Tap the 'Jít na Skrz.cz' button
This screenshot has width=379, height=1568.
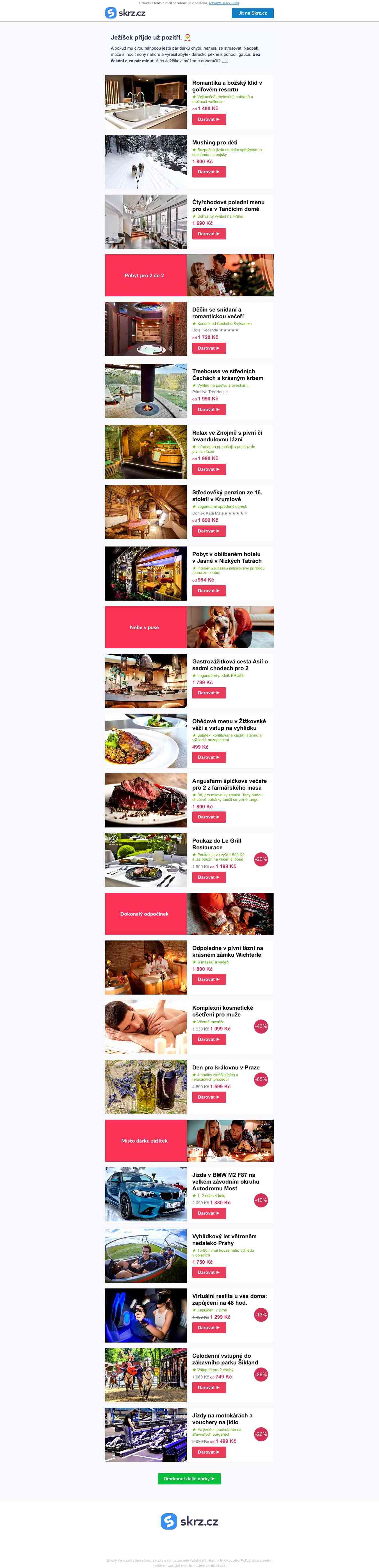click(x=252, y=13)
